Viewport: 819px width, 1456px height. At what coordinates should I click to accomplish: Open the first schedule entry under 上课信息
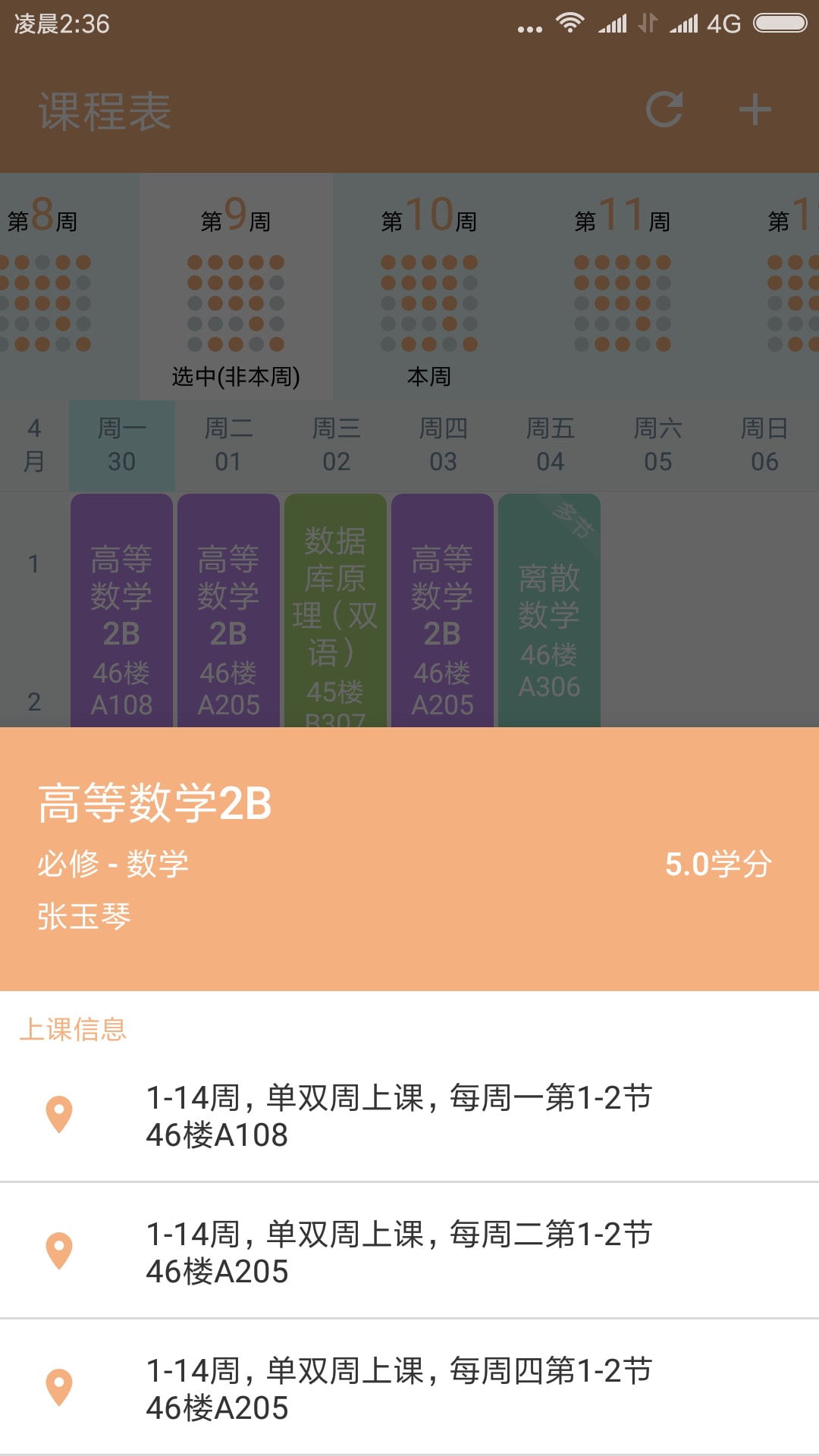pos(400,1112)
